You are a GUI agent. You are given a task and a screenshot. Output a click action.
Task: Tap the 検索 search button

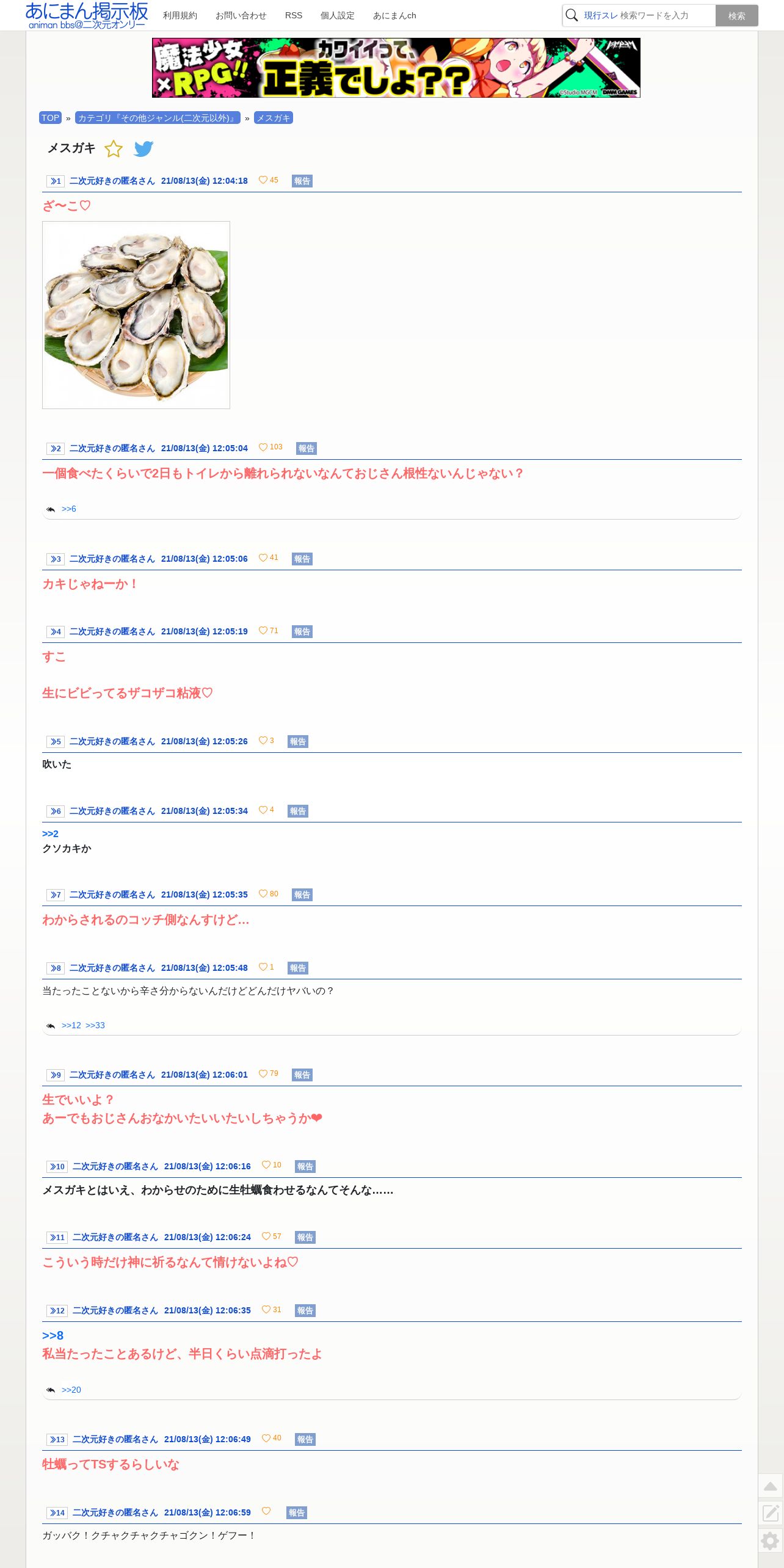point(736,15)
